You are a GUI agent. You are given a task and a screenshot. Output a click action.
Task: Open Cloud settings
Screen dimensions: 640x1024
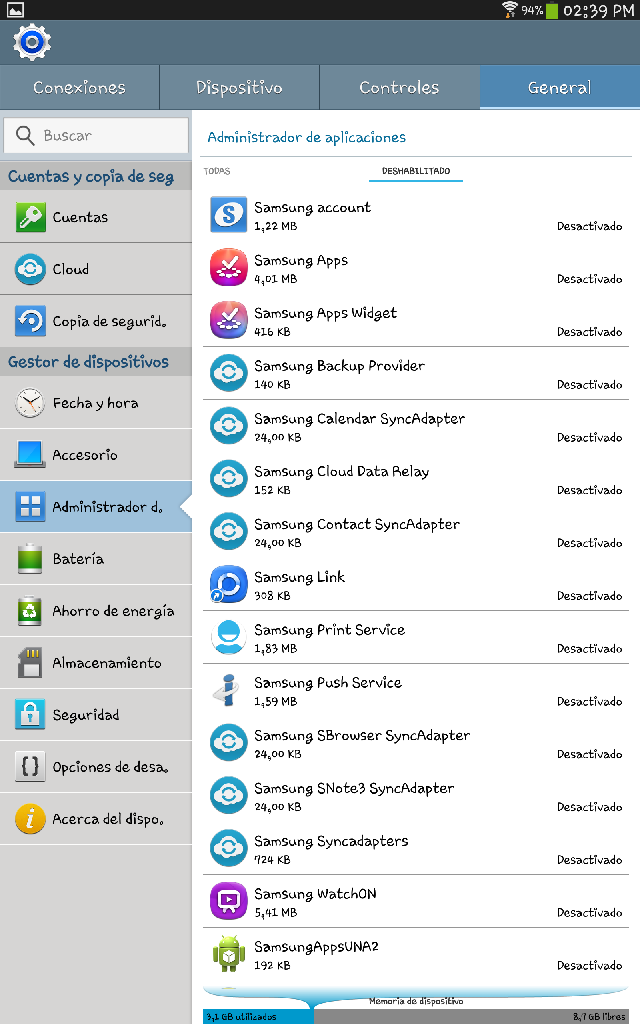tap(95, 269)
